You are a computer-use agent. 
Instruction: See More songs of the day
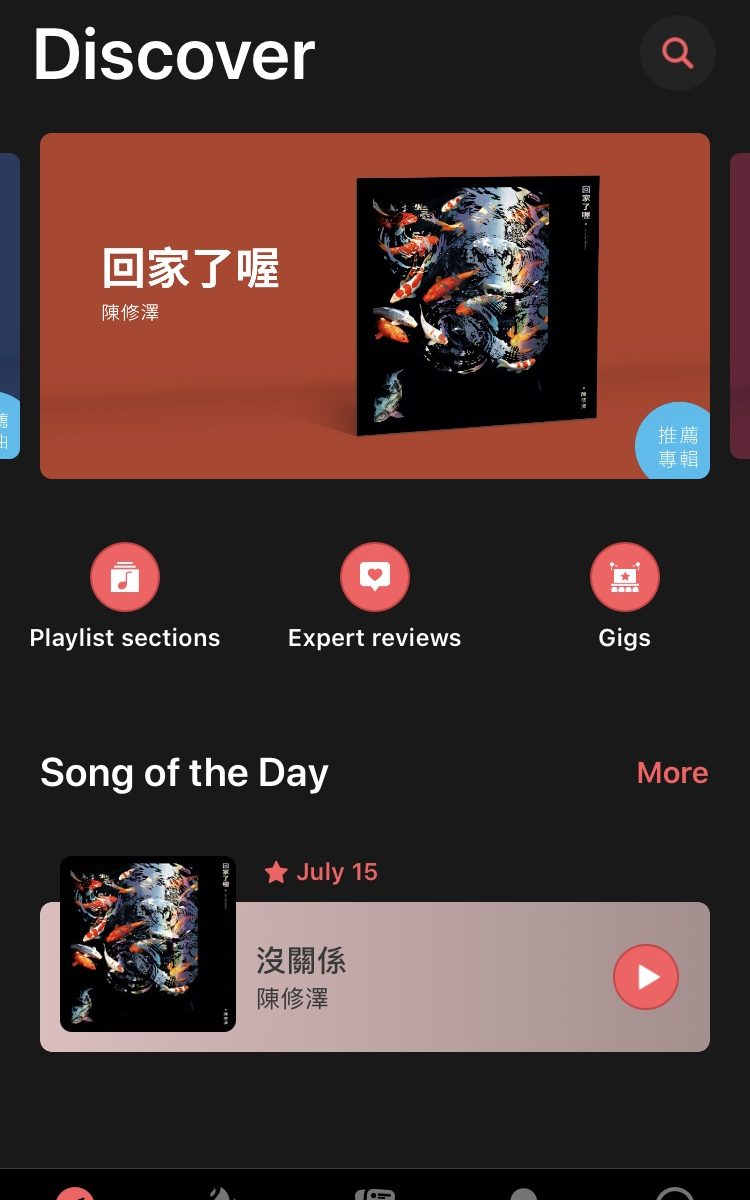pos(672,773)
